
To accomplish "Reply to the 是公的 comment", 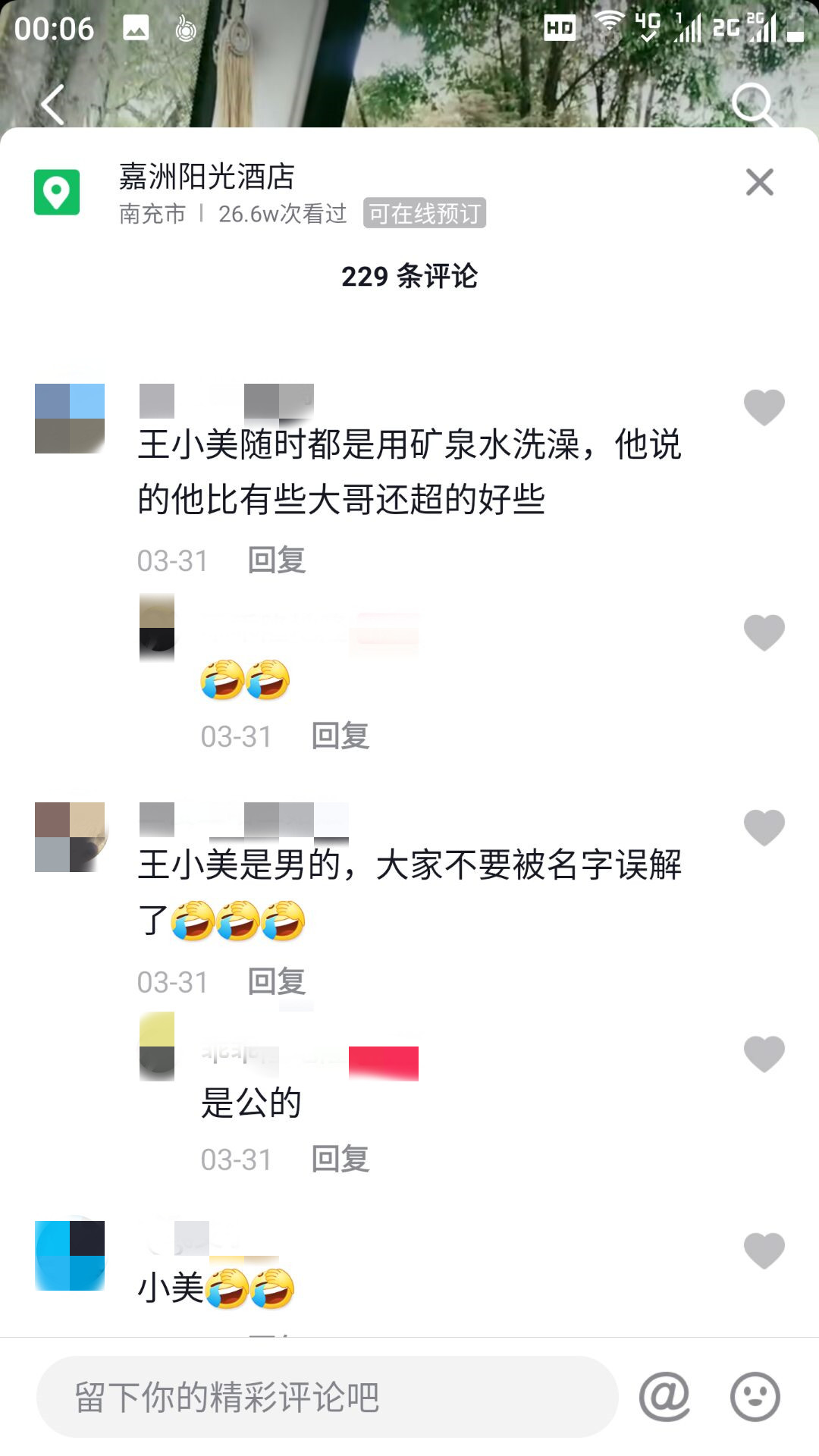I will [x=340, y=1159].
